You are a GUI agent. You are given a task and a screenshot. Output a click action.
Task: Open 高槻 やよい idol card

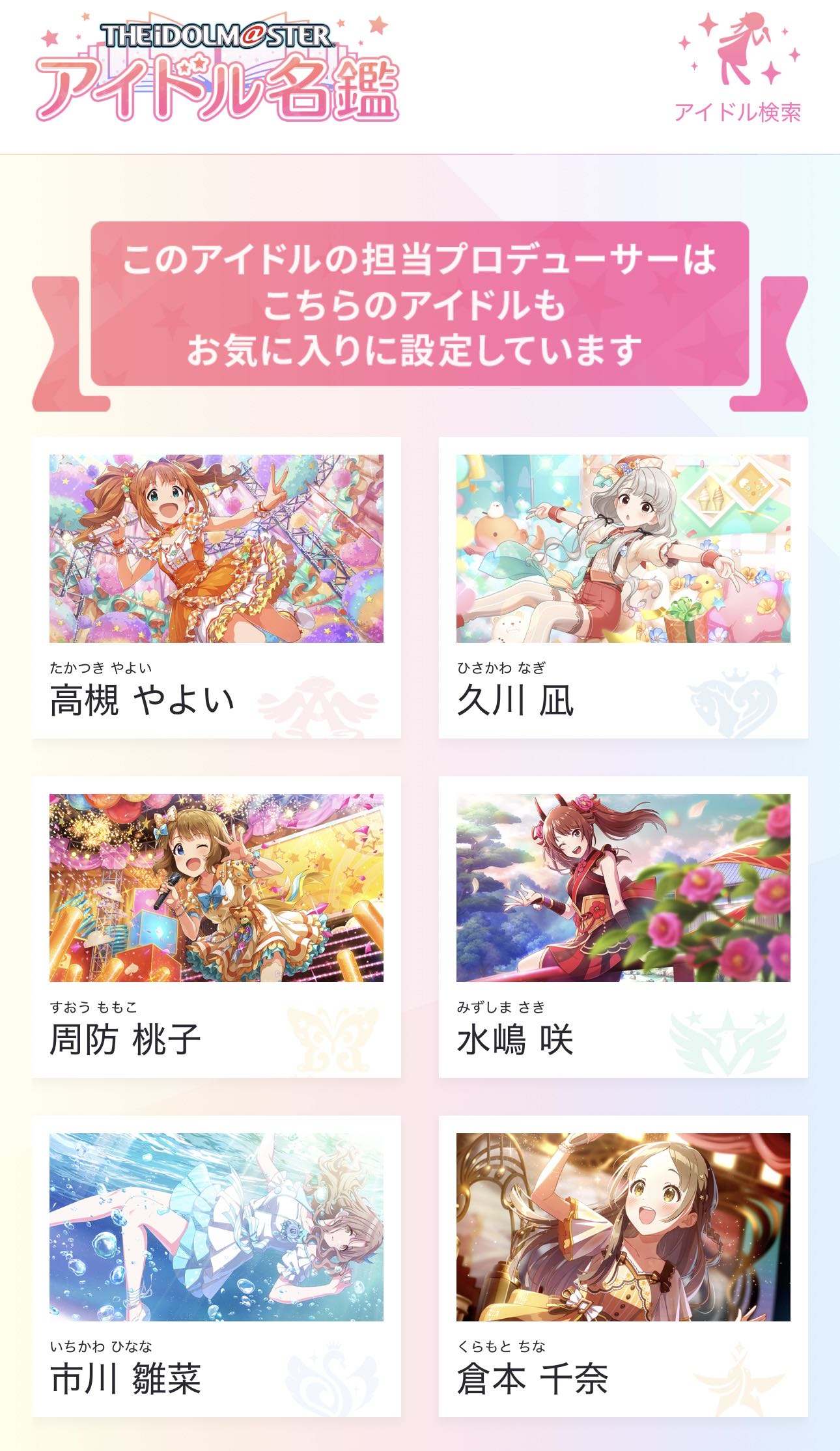(x=216, y=587)
